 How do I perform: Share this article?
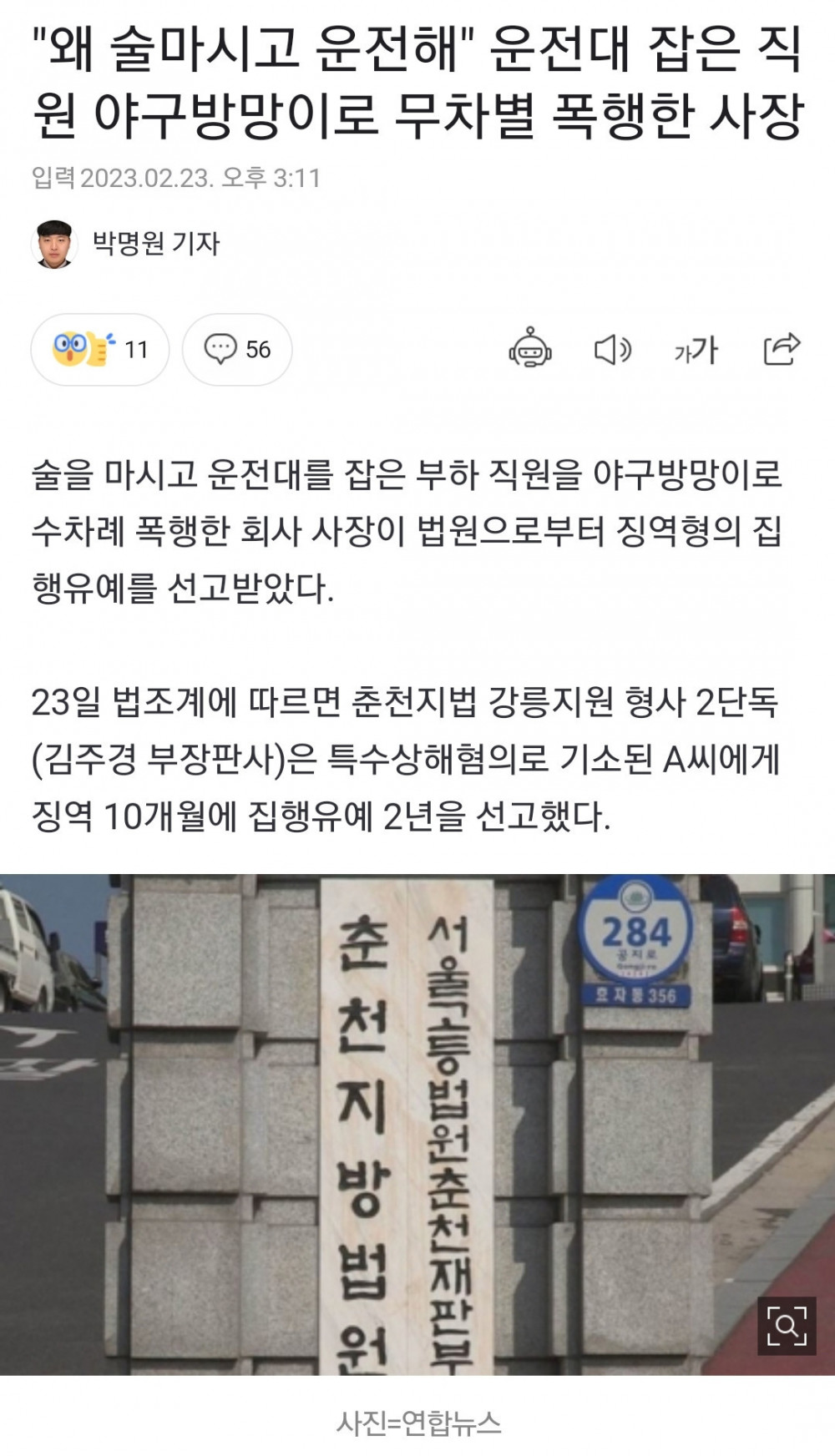coord(782,349)
